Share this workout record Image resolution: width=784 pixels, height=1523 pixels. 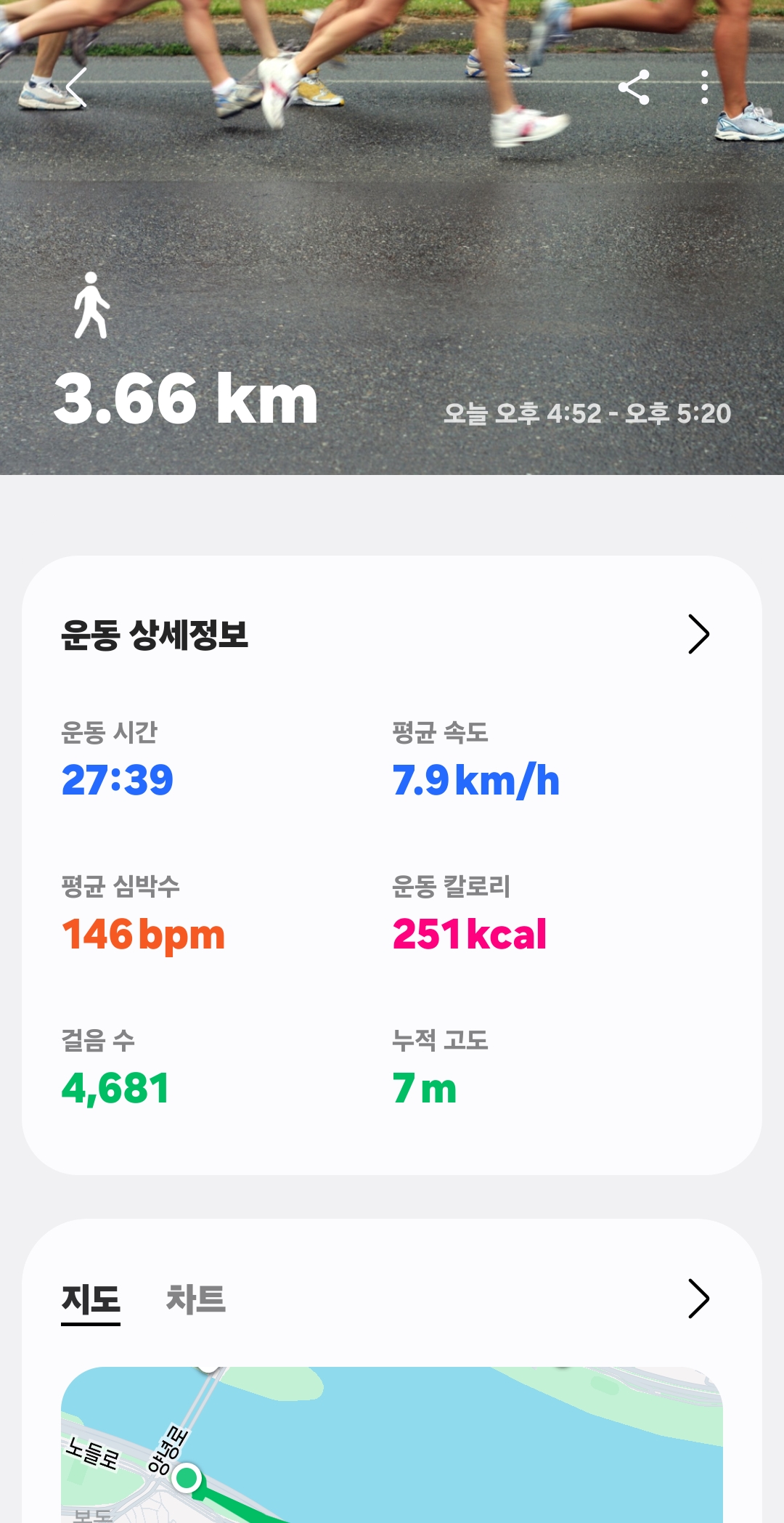click(634, 87)
